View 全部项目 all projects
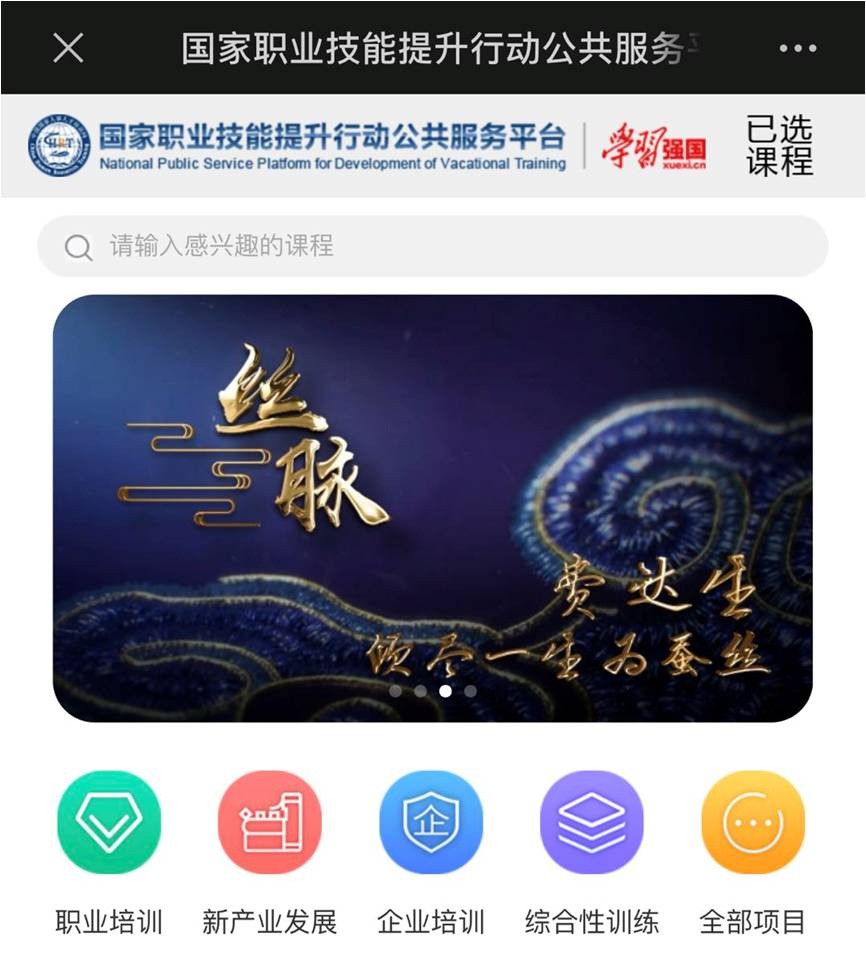866x977 pixels. pyautogui.click(x=753, y=822)
